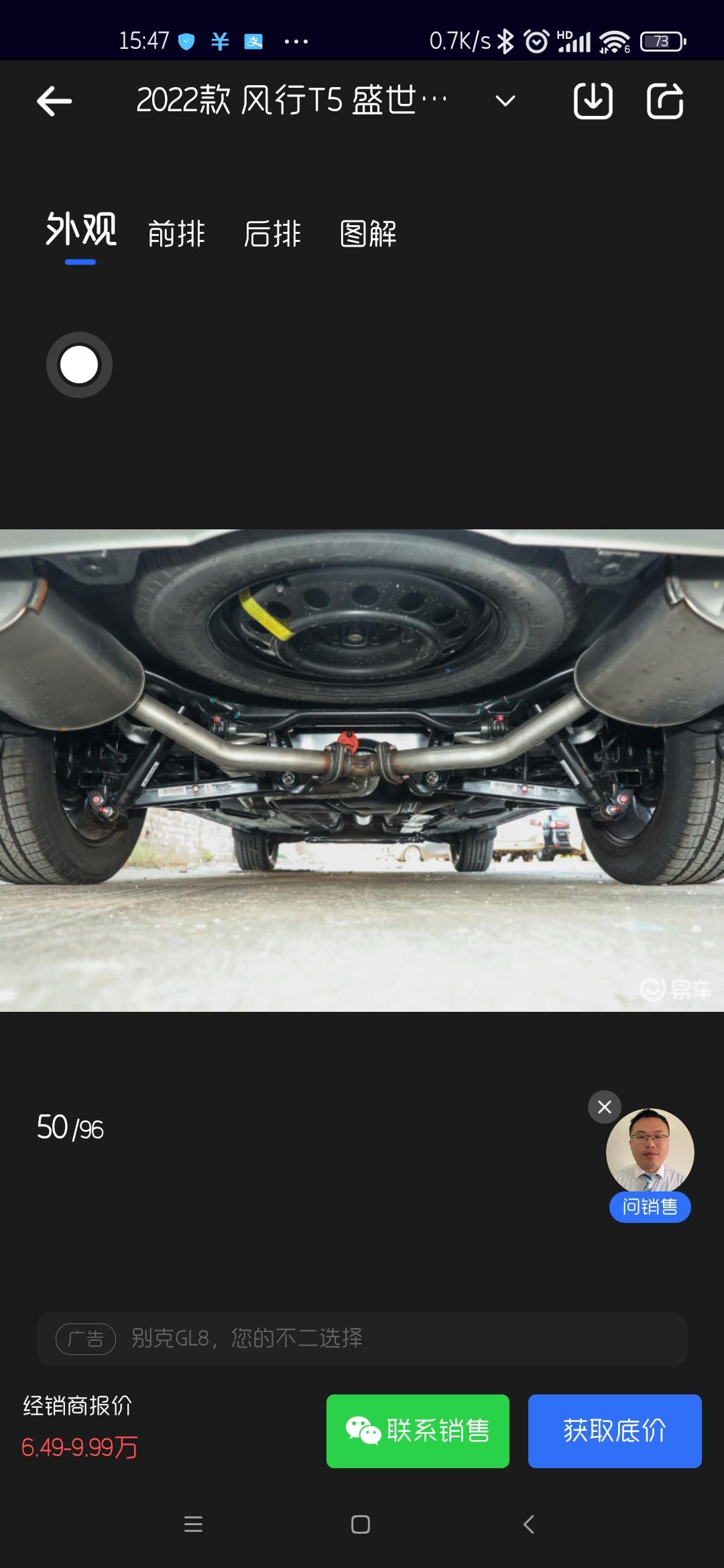
Task: Open the 别克GL8 advertisement banner
Action: [362, 1338]
